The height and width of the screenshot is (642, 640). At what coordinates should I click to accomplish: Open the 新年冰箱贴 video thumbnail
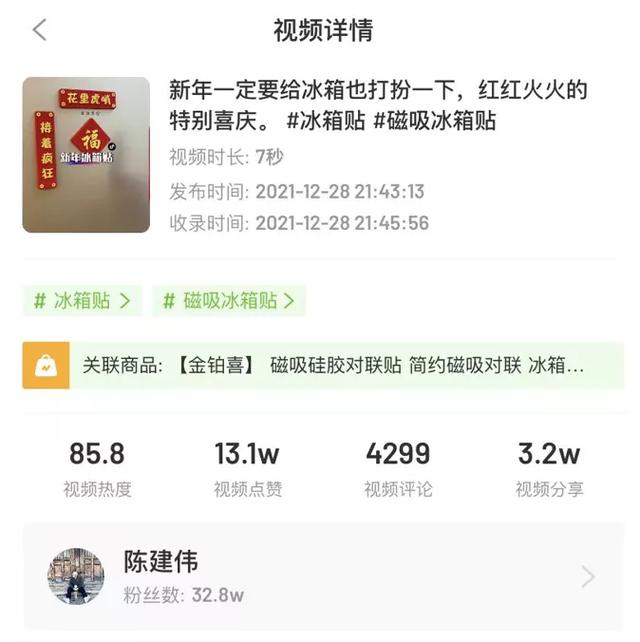coord(86,155)
